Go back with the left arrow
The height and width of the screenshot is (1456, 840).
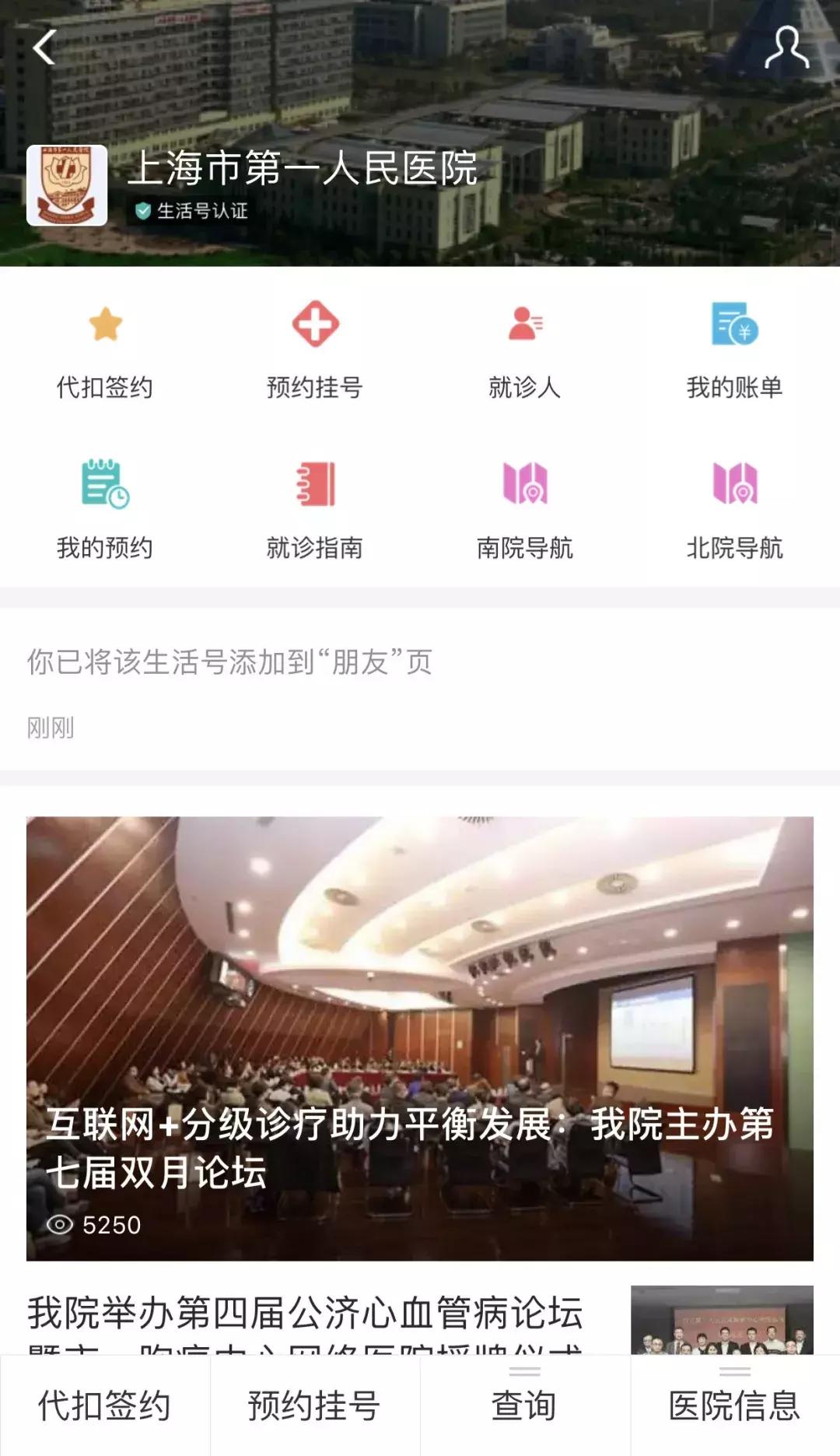(43, 48)
